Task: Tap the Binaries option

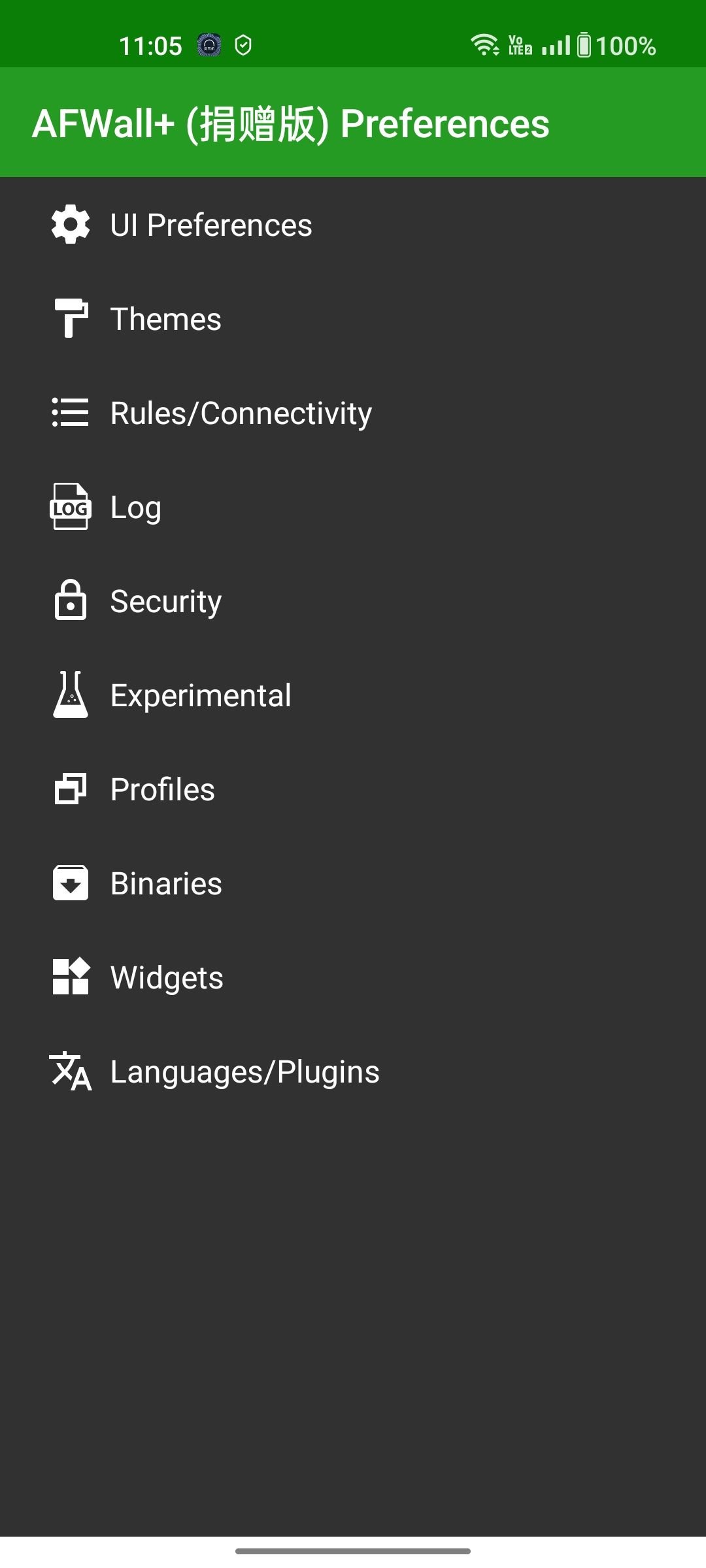Action: [166, 883]
